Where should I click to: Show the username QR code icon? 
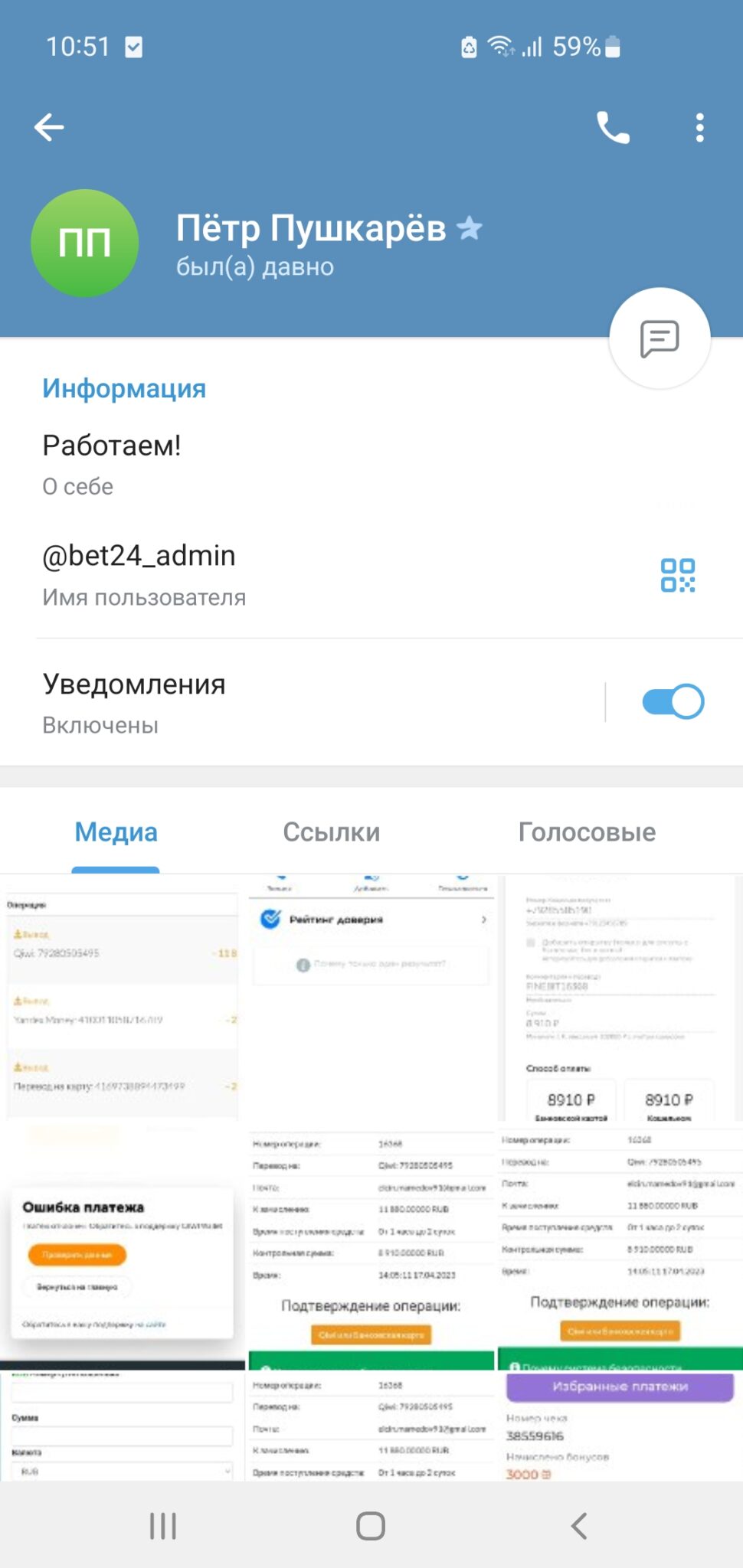[678, 575]
